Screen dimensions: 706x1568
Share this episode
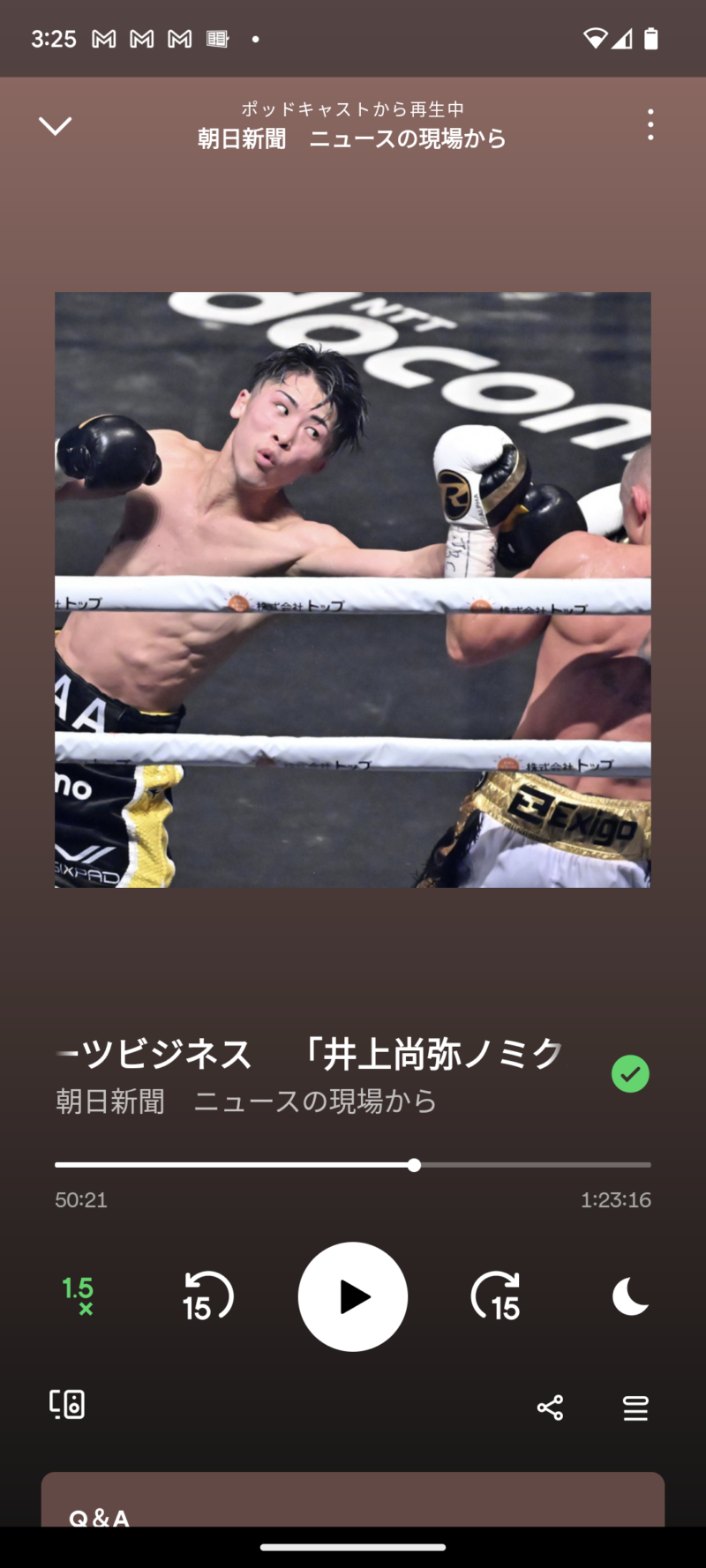click(550, 1407)
